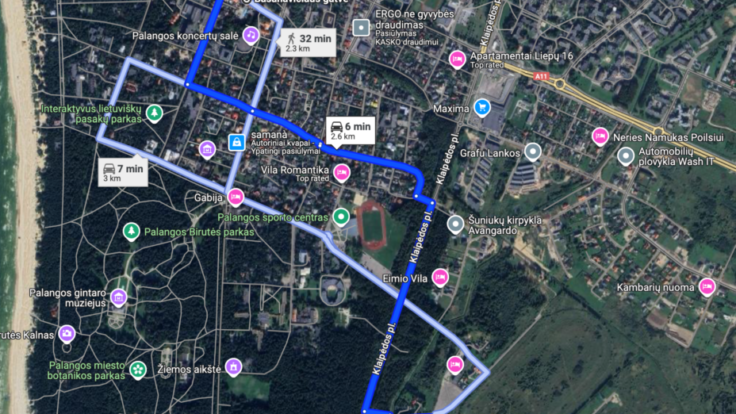The width and height of the screenshot is (736, 414).
Task: Open Kambarių nuoma lodging pin
Action: [707, 287]
